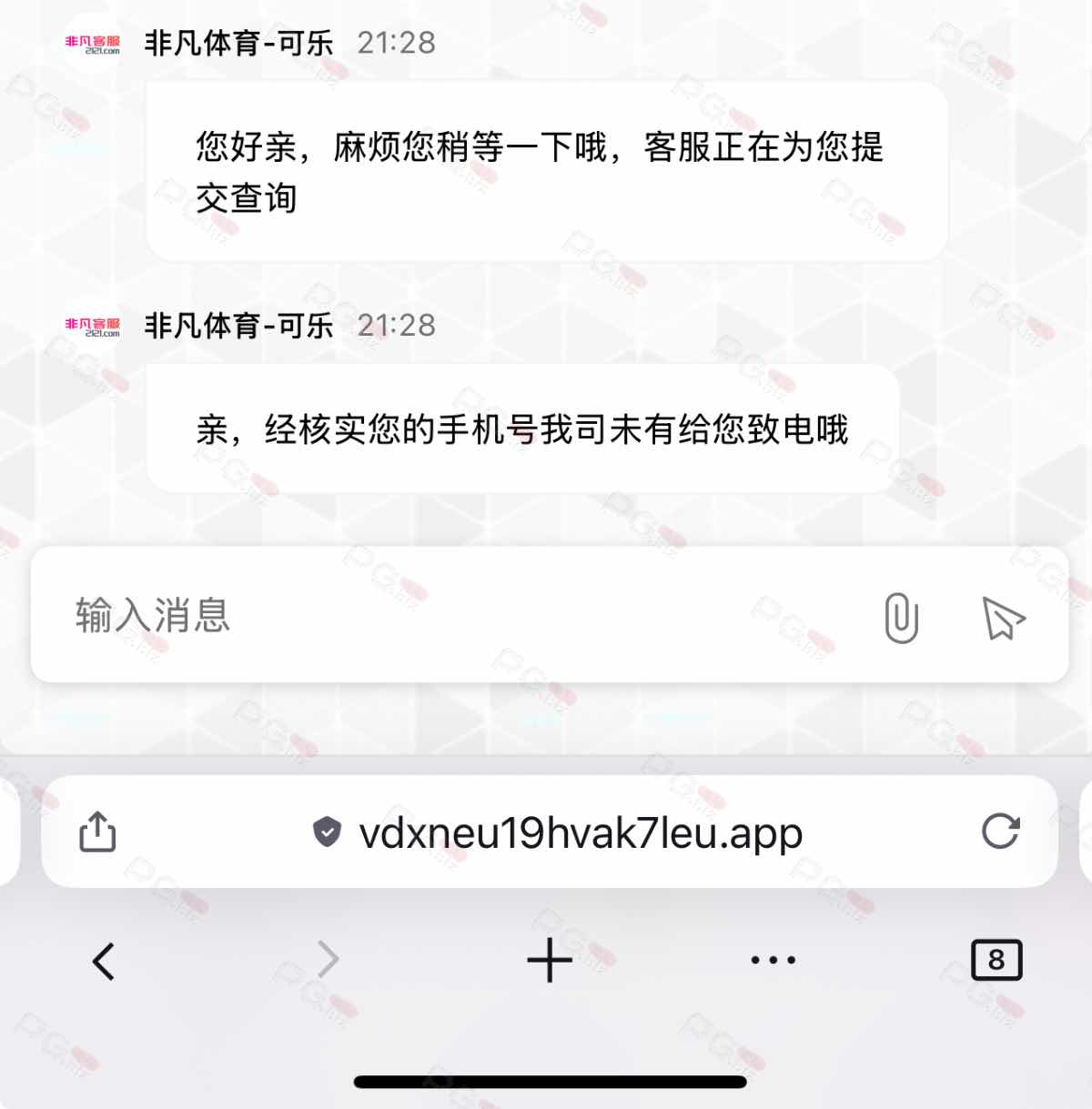
Task: Go back to the previous page
Action: [x=104, y=961]
